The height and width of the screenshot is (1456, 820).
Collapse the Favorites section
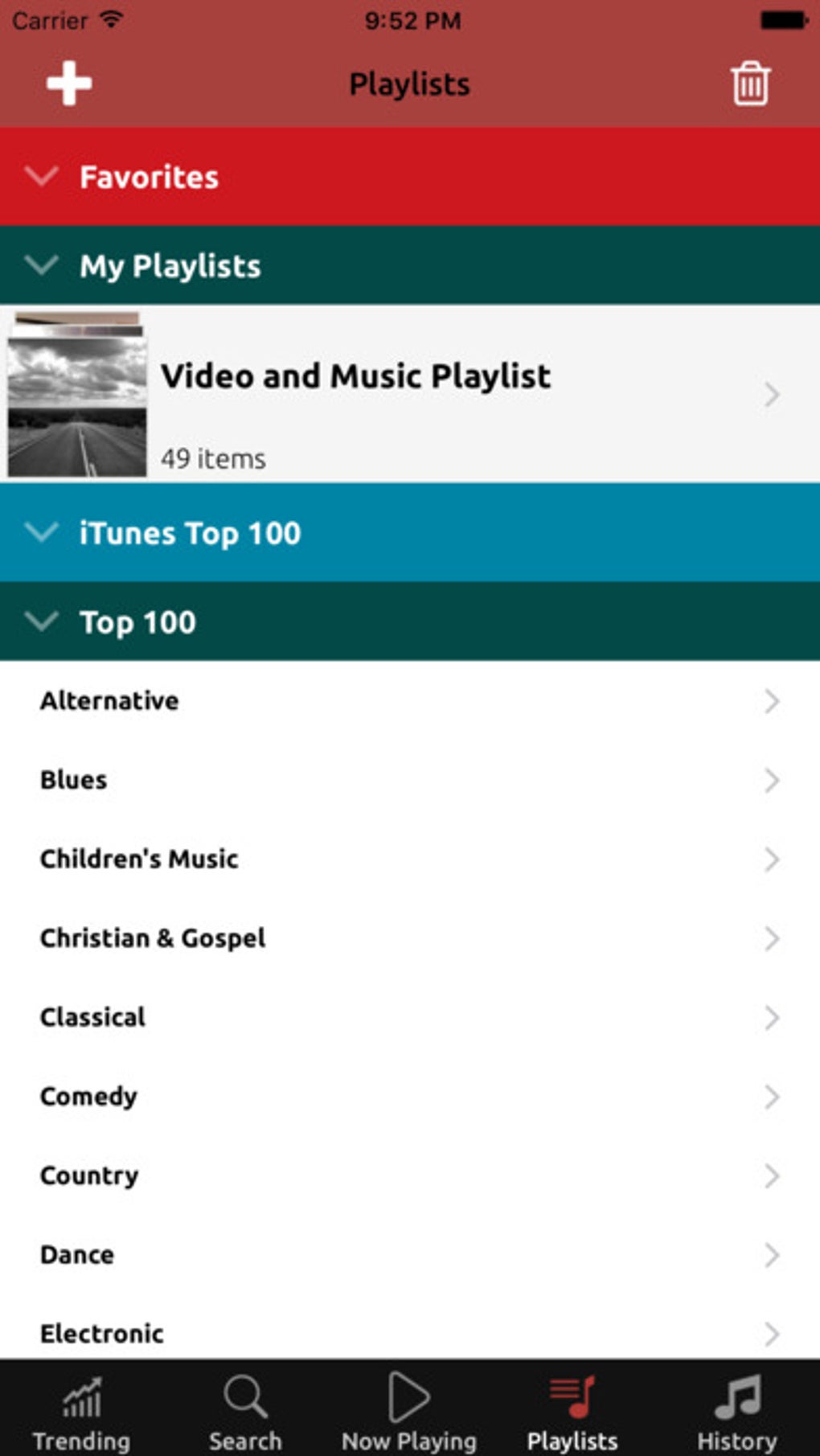42,176
